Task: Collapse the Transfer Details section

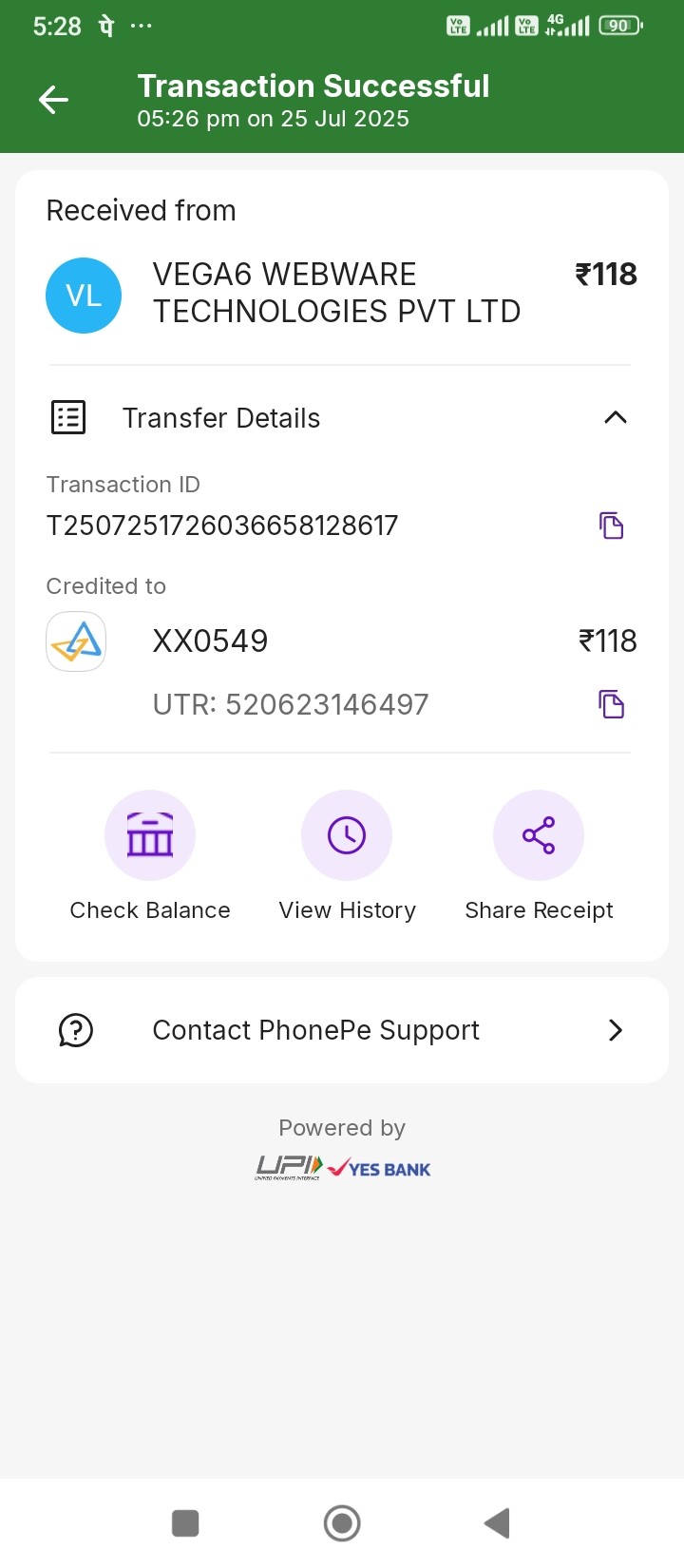Action: (616, 418)
